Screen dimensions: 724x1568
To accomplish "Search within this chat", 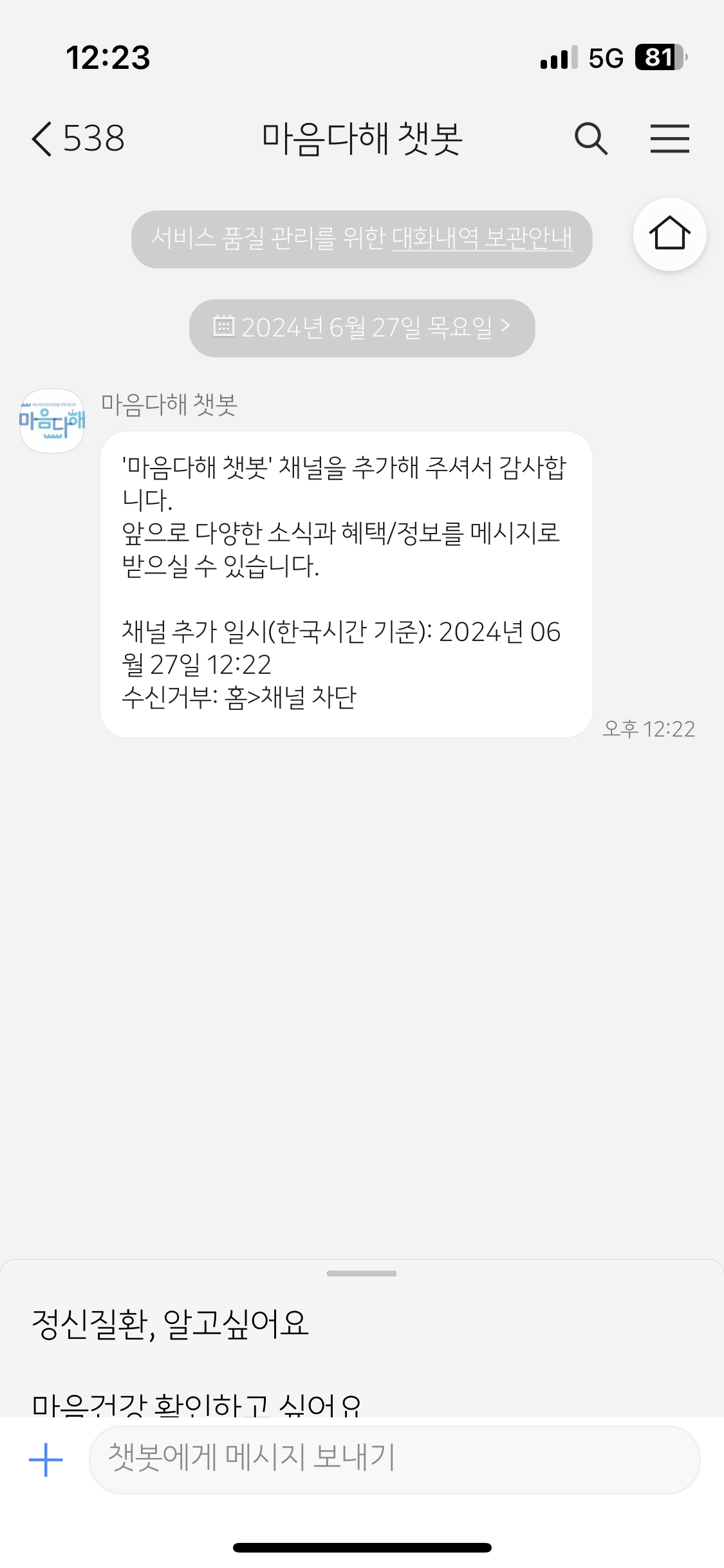I will click(x=591, y=138).
